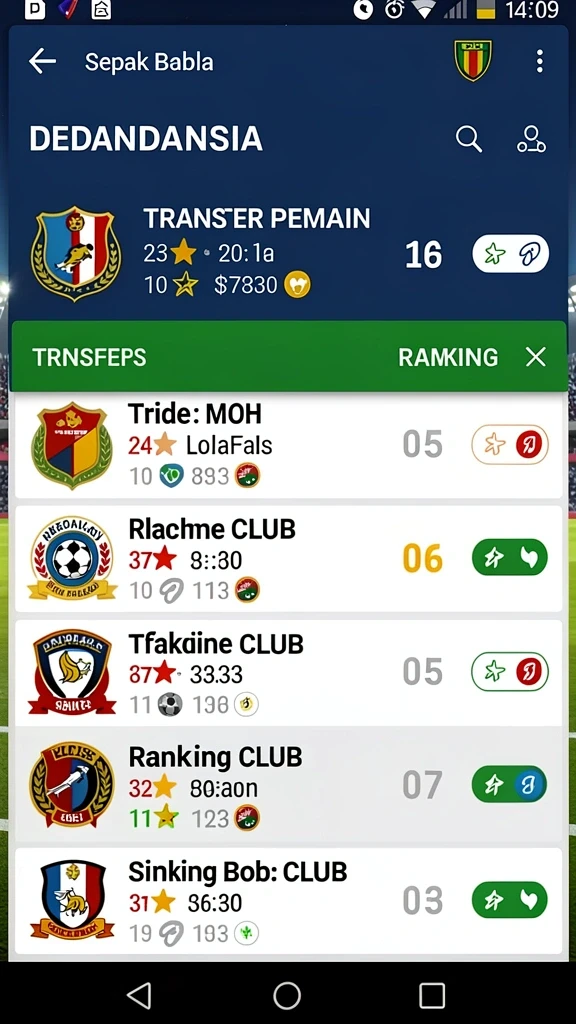This screenshot has height=1024, width=576.
Task: Tap the pill button beside TRANSTER PEMAIN
Action: click(510, 254)
